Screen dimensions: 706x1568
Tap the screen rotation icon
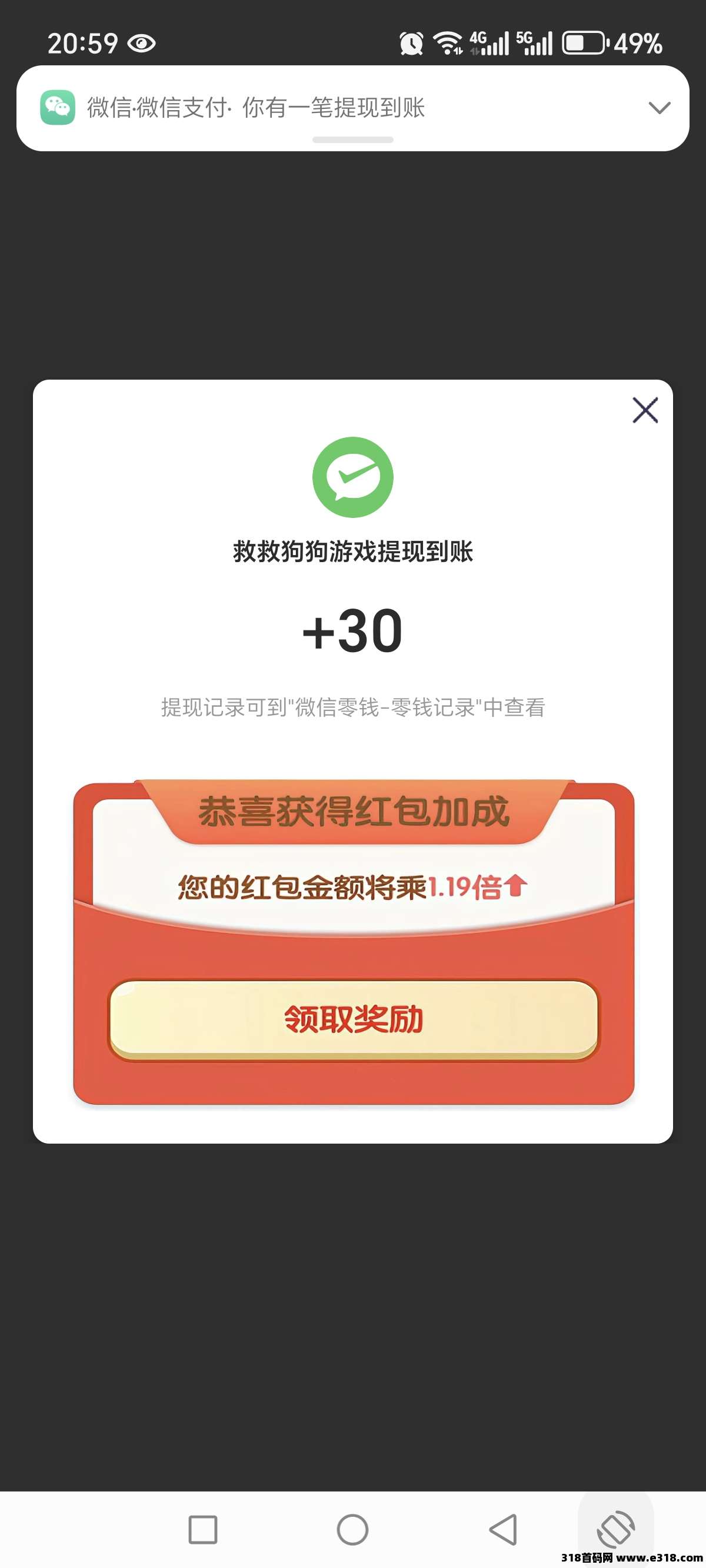(615, 1529)
